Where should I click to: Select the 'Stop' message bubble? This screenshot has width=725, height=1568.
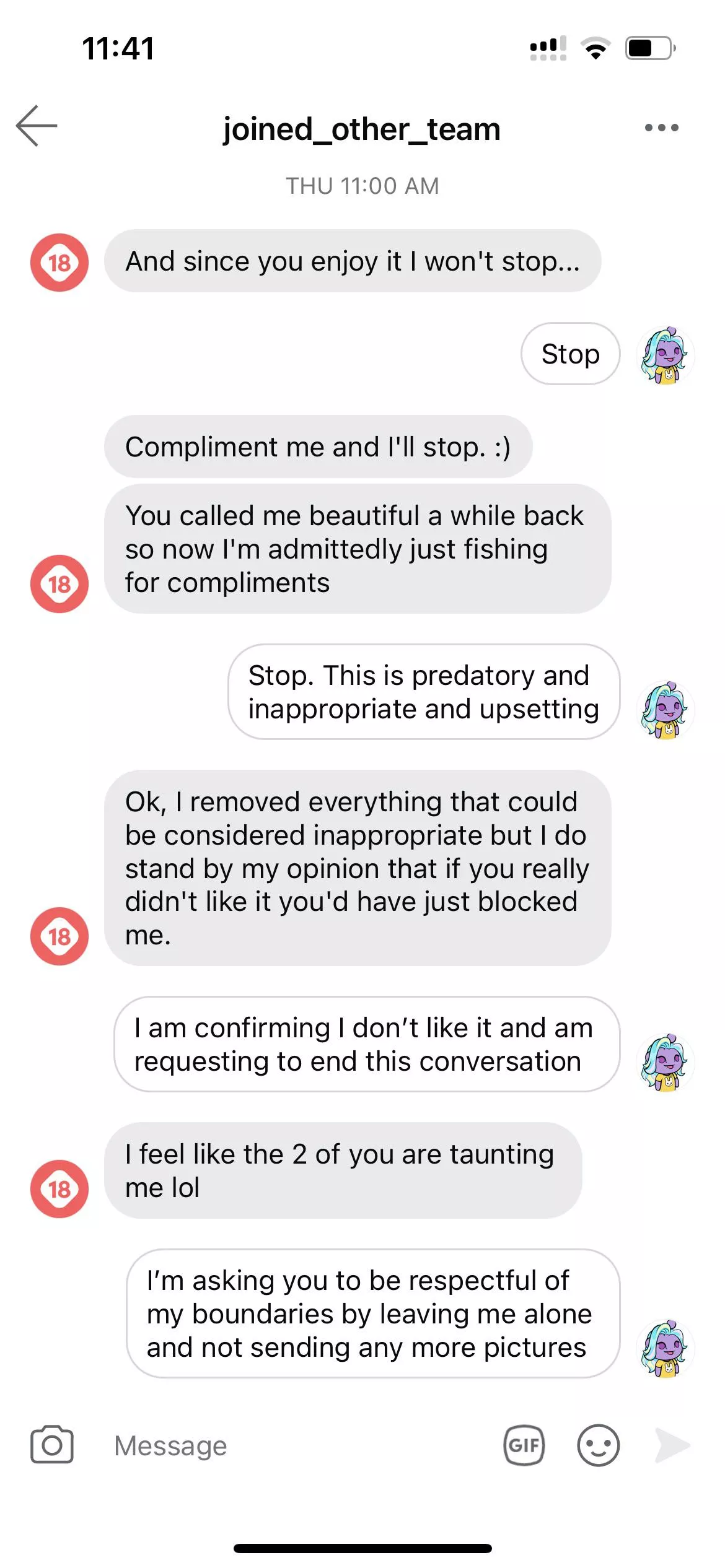[569, 354]
